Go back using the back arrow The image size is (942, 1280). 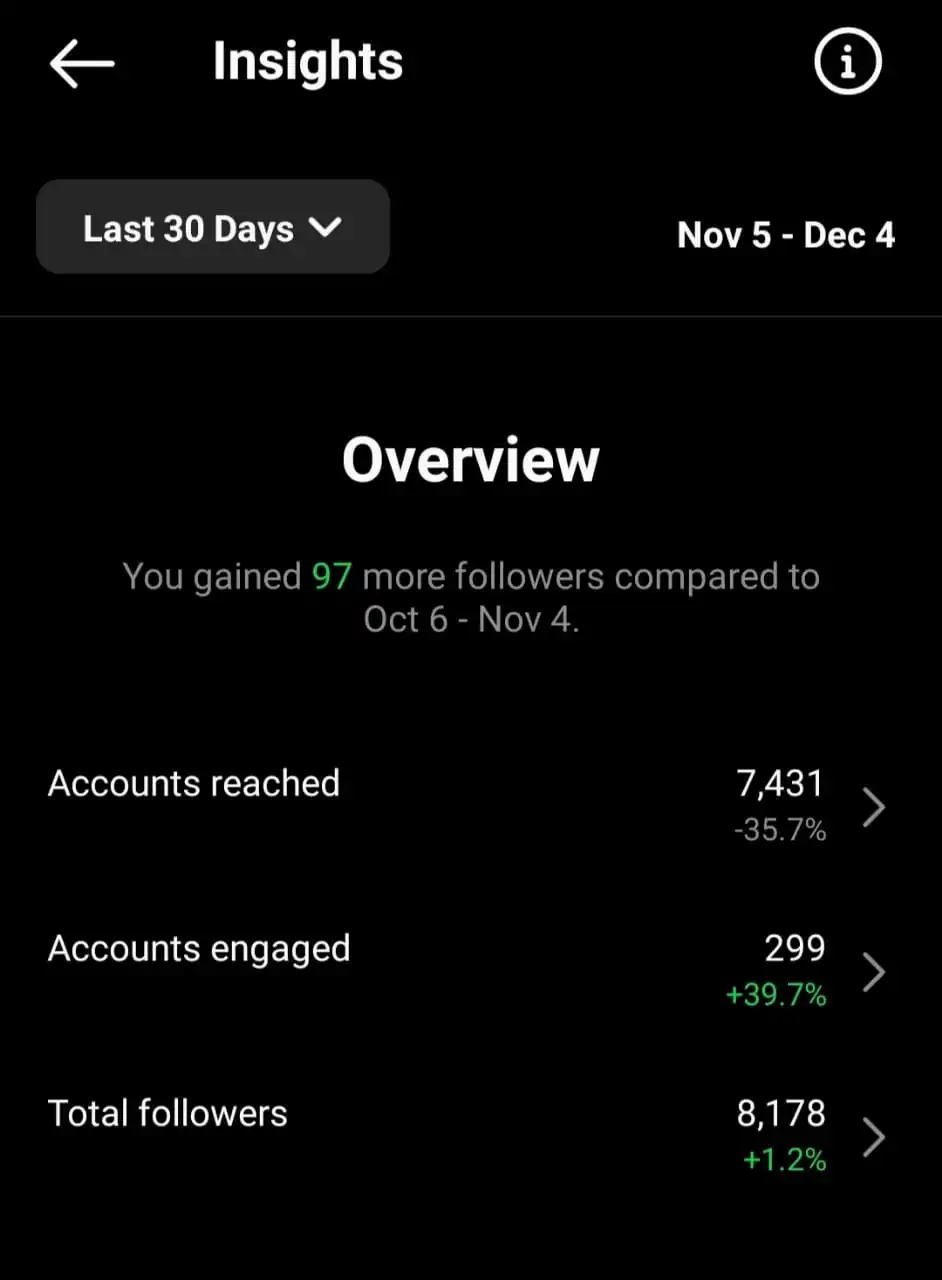[x=82, y=64]
